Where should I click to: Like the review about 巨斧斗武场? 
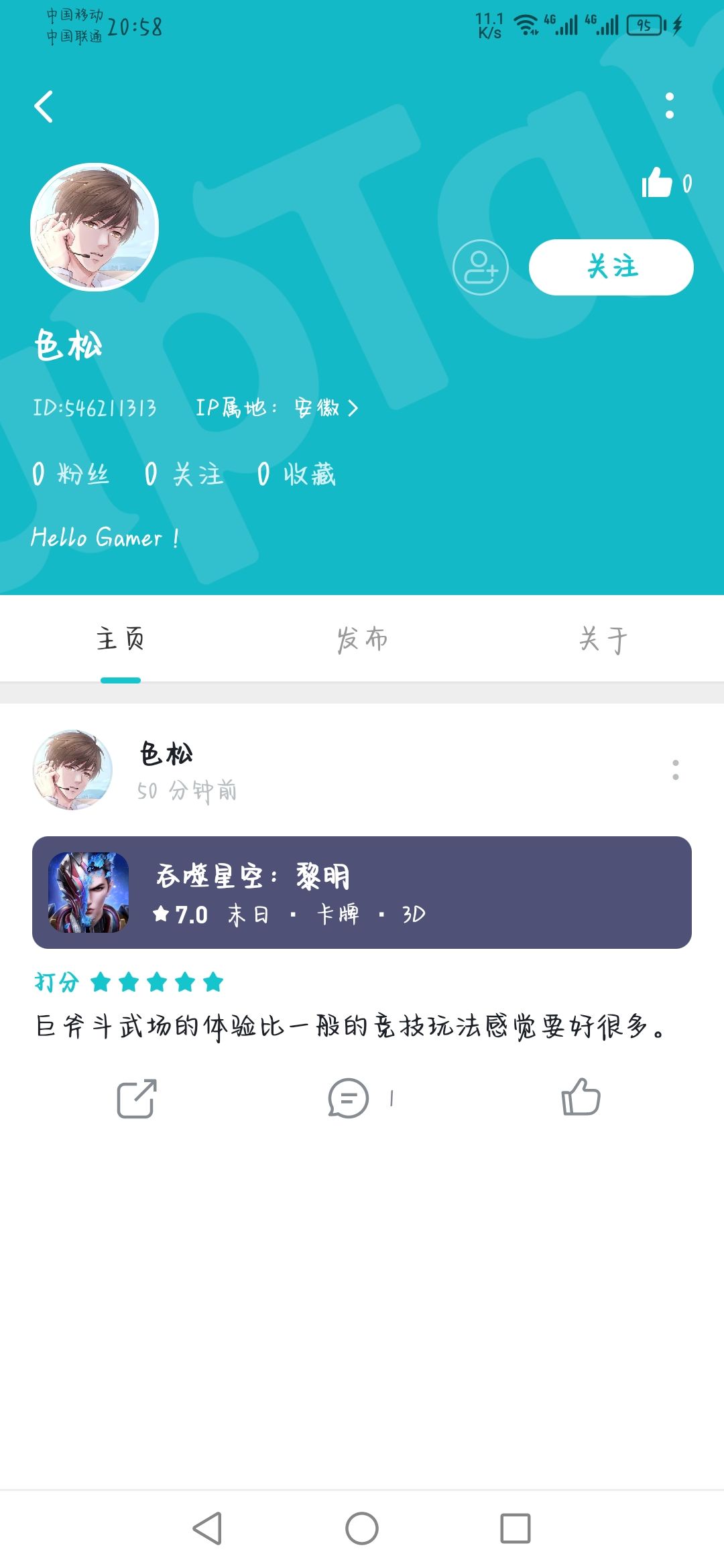pos(581,1097)
